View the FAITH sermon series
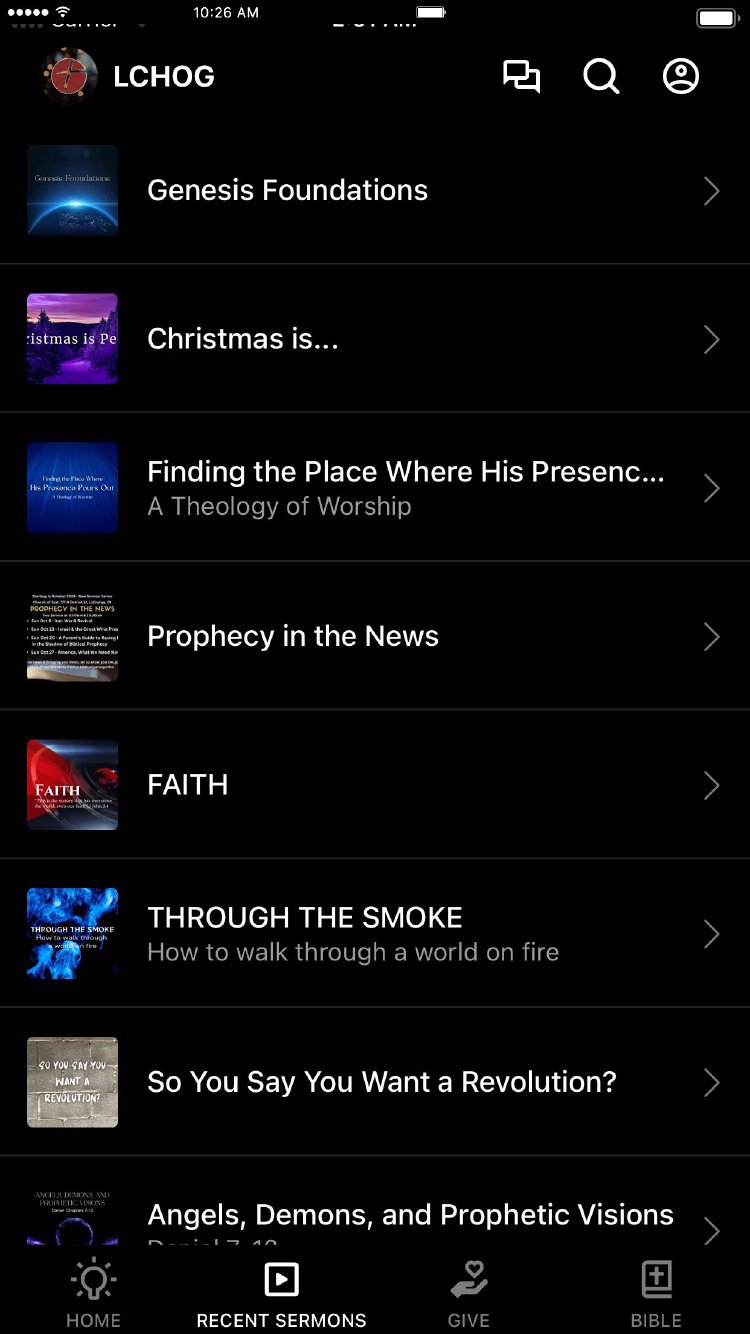 click(x=375, y=785)
